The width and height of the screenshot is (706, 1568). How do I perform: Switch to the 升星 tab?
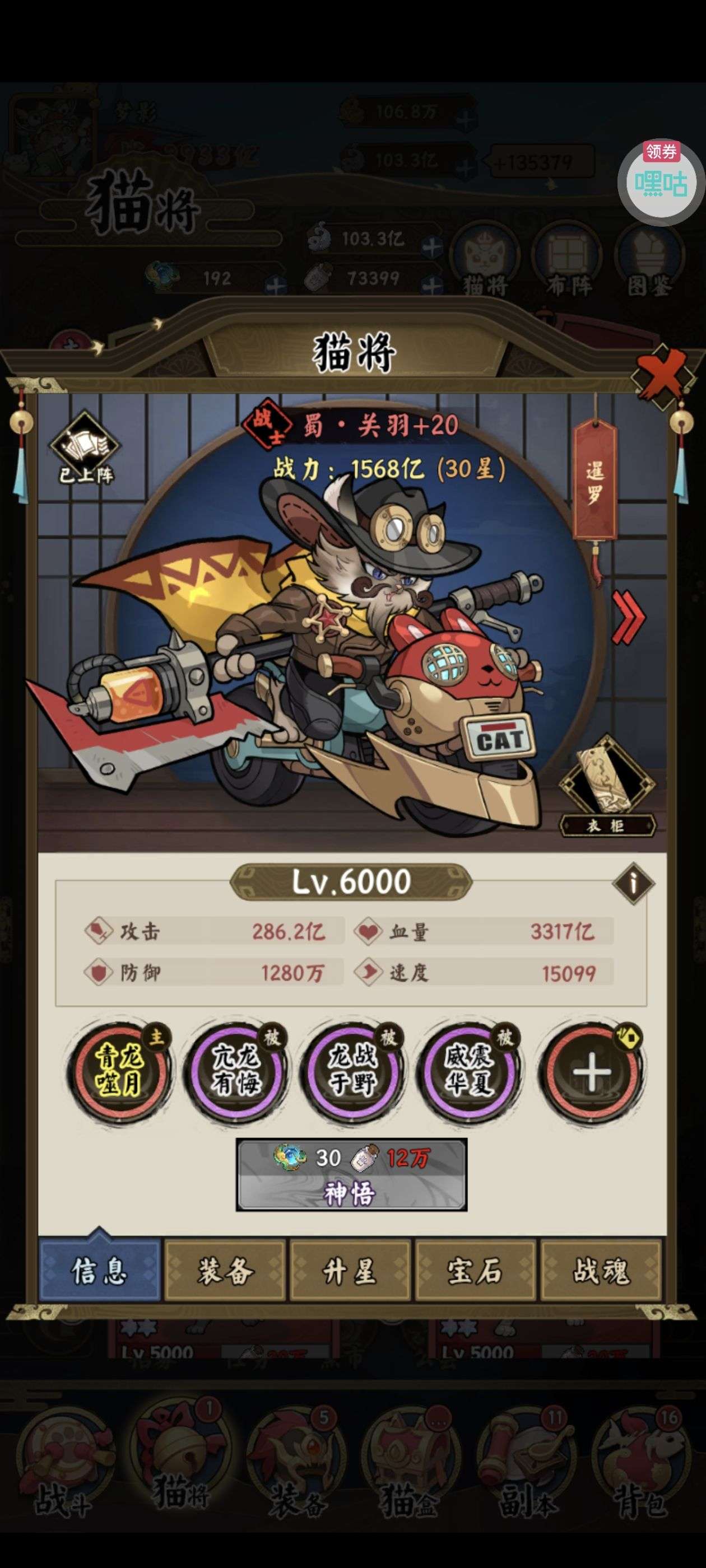click(x=350, y=1270)
